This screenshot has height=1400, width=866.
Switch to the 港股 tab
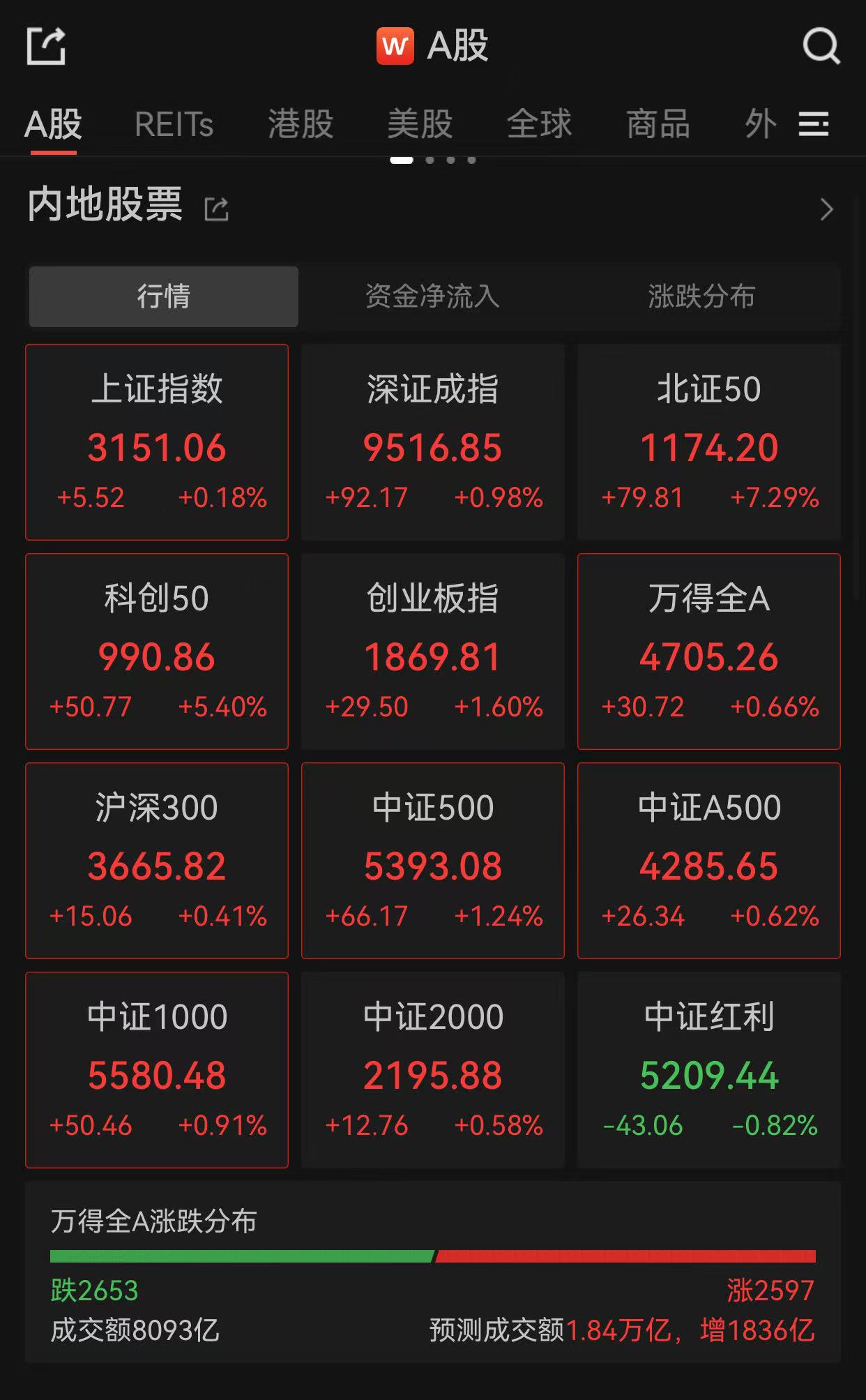(x=300, y=124)
